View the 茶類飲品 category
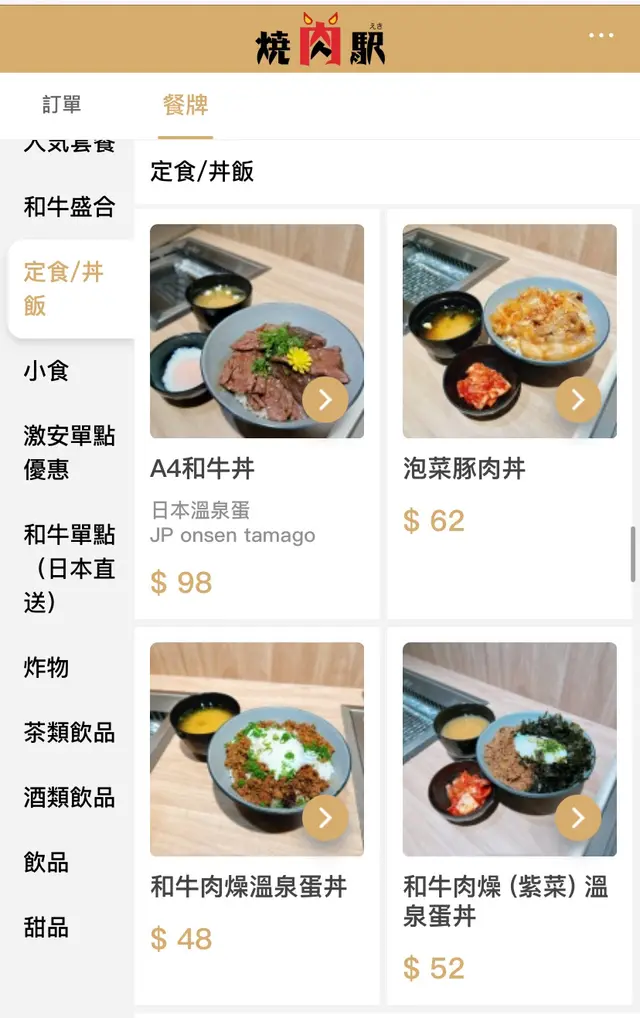Viewport: 640px width, 1018px height. pyautogui.click(x=69, y=732)
